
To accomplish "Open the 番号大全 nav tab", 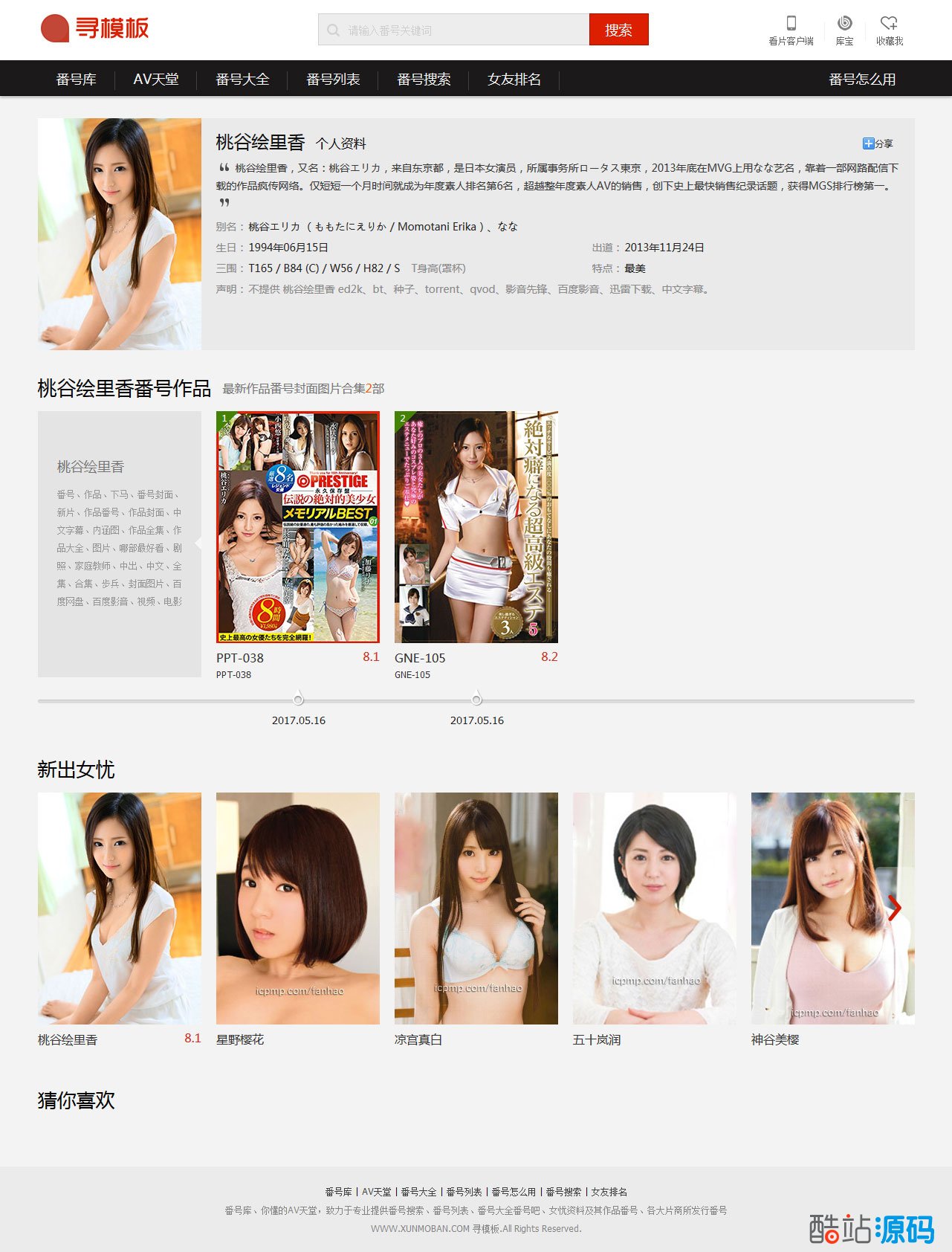I will pos(242,80).
